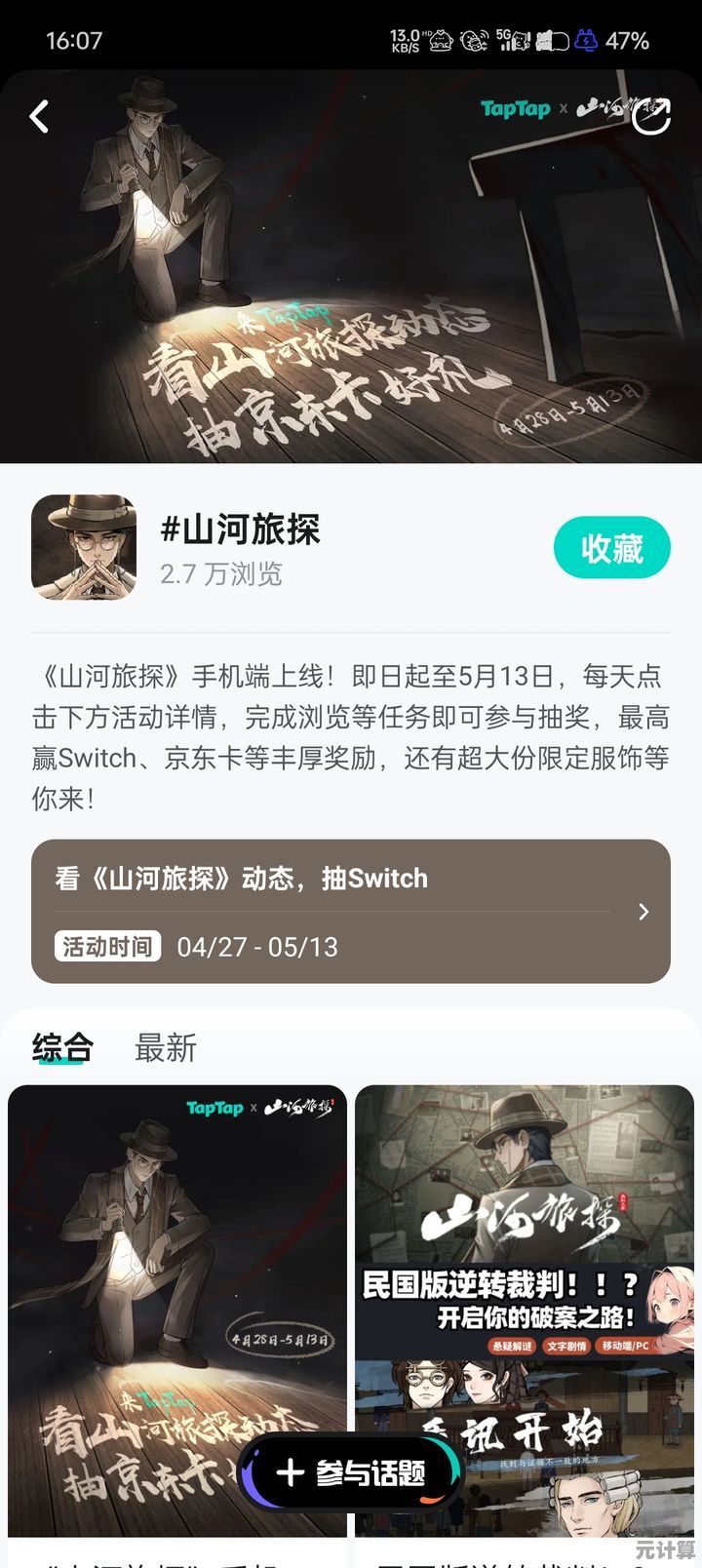Tap the 参与话题 floating button
The width and height of the screenshot is (702, 1568).
point(351,1472)
